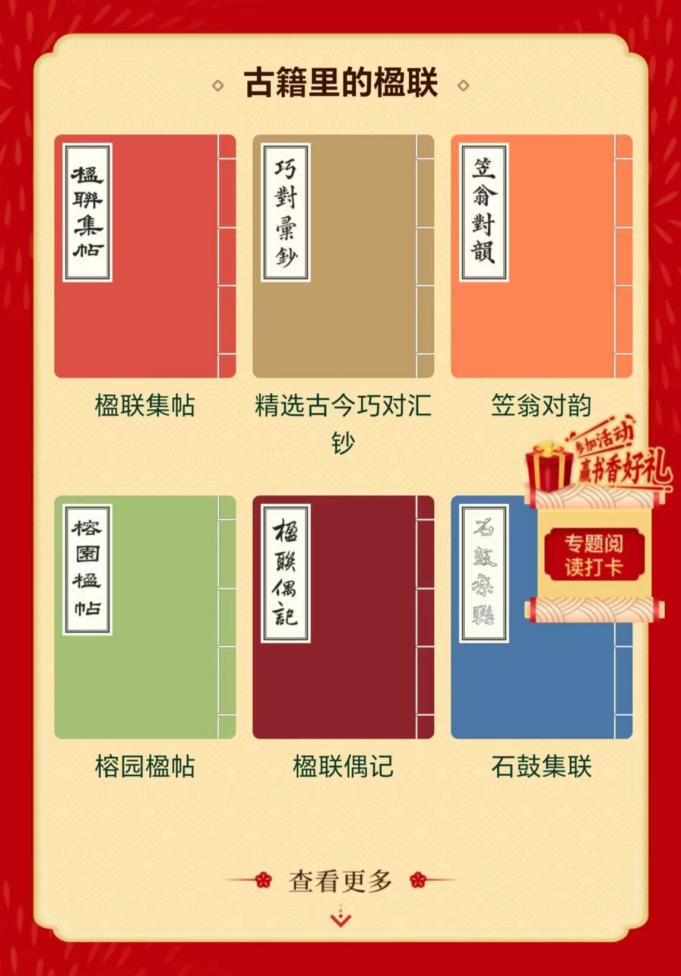This screenshot has width=681, height=976.
Task: Open the book 榕园楹帖
Action: pyautogui.click(x=145, y=617)
